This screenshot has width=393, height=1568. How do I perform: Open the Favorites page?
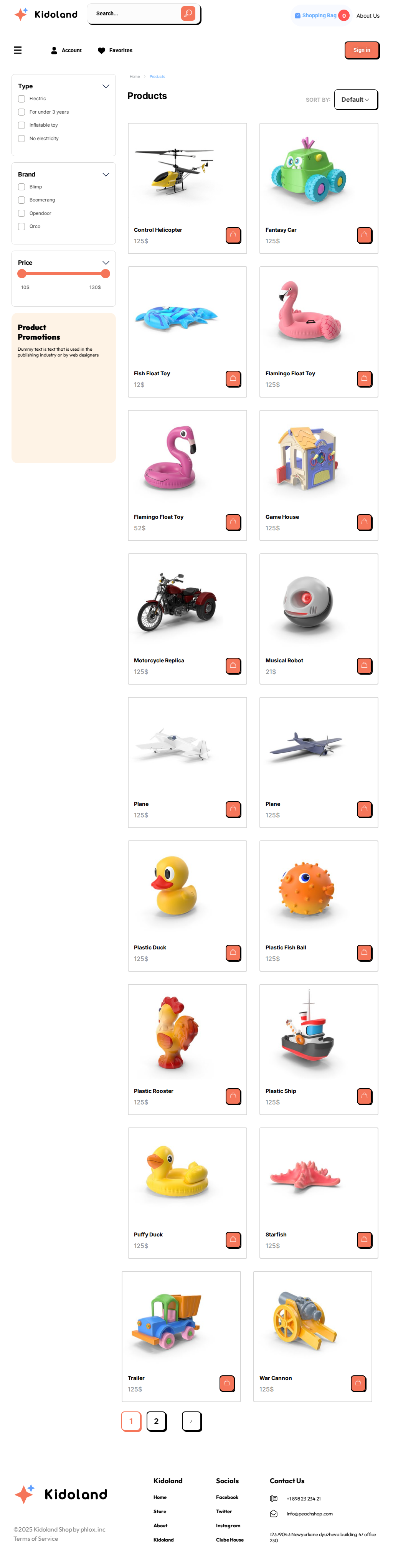115,51
